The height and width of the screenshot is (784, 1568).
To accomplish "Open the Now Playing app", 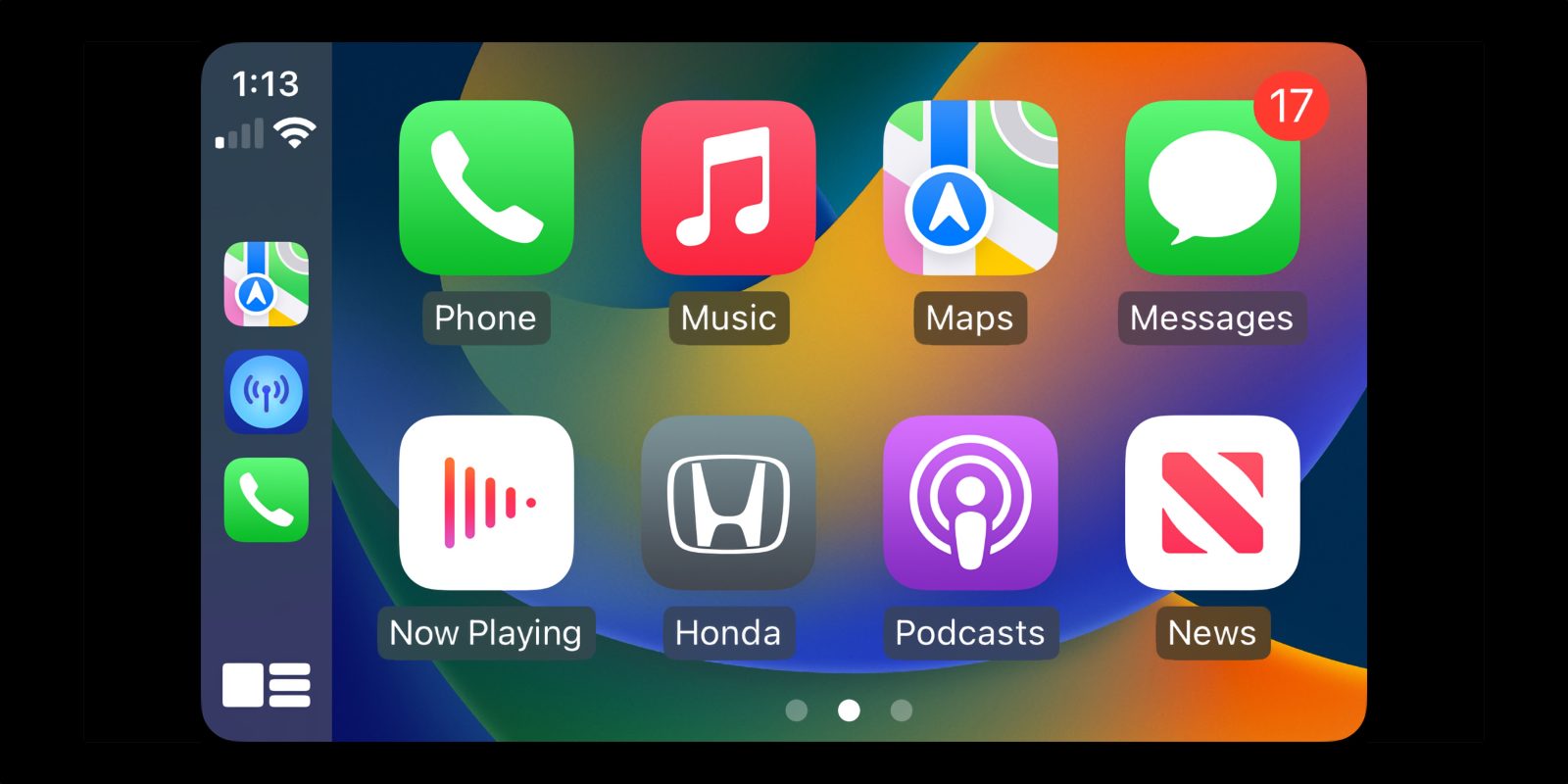I will click(486, 503).
